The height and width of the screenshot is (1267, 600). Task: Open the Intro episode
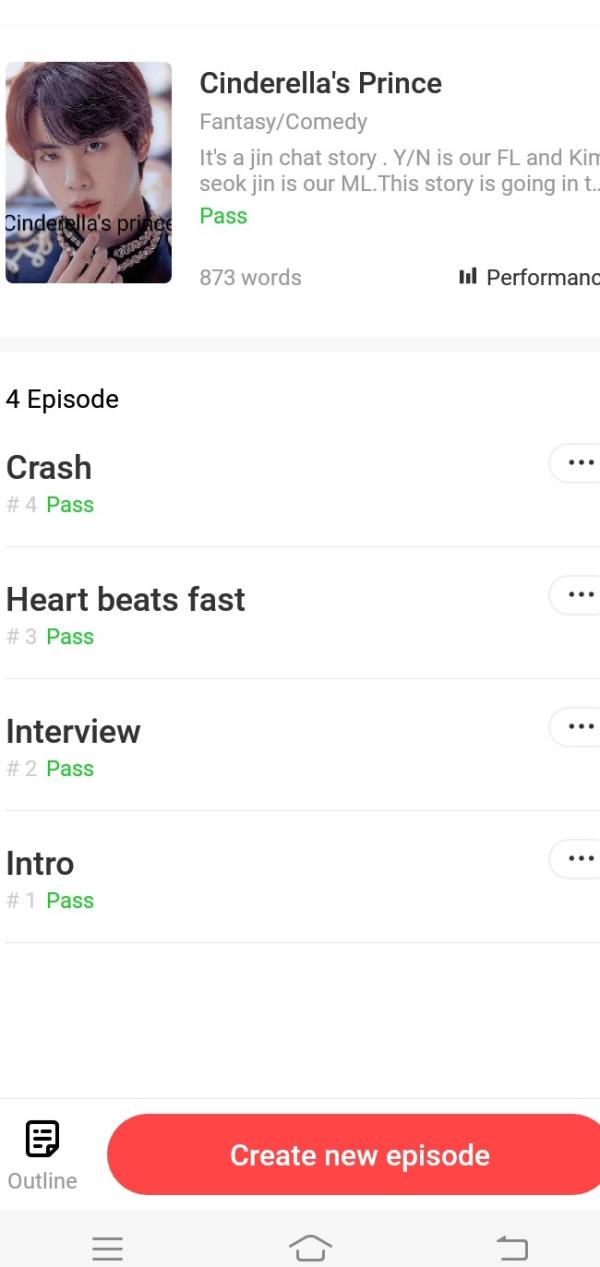(x=40, y=864)
